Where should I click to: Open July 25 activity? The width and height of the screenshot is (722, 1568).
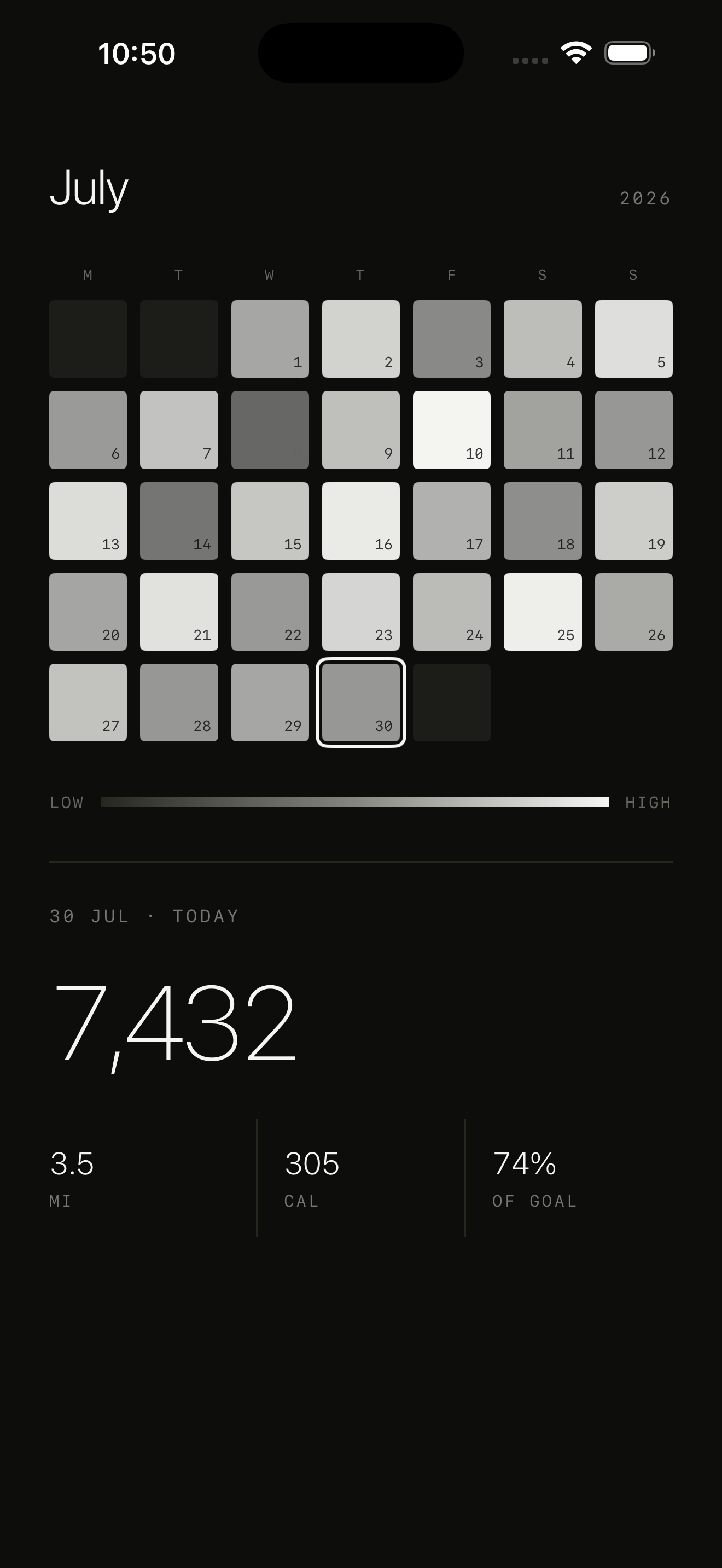point(543,611)
